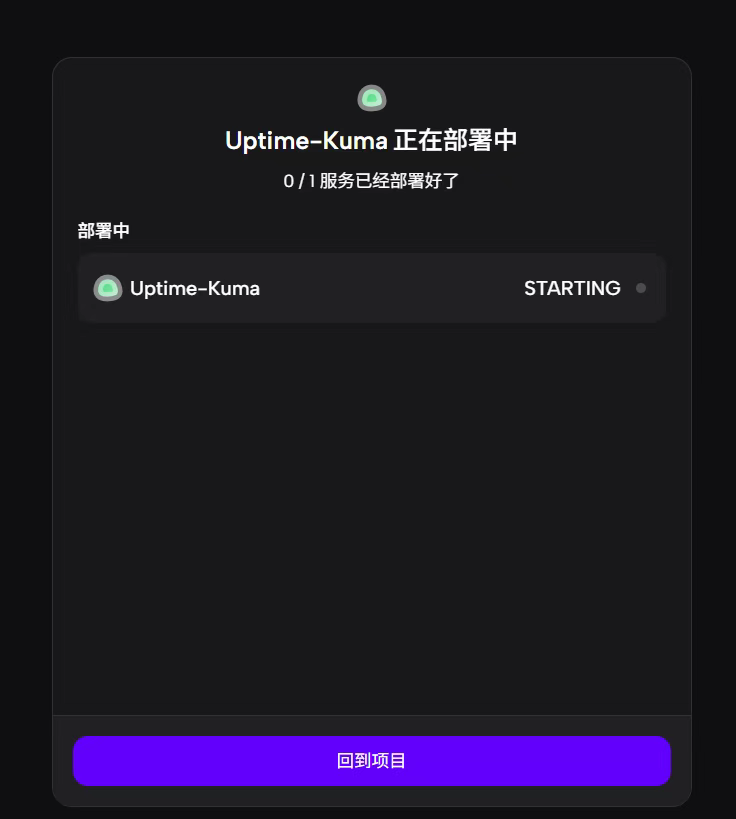Open the Uptime-Kuma service row

click(x=371, y=288)
